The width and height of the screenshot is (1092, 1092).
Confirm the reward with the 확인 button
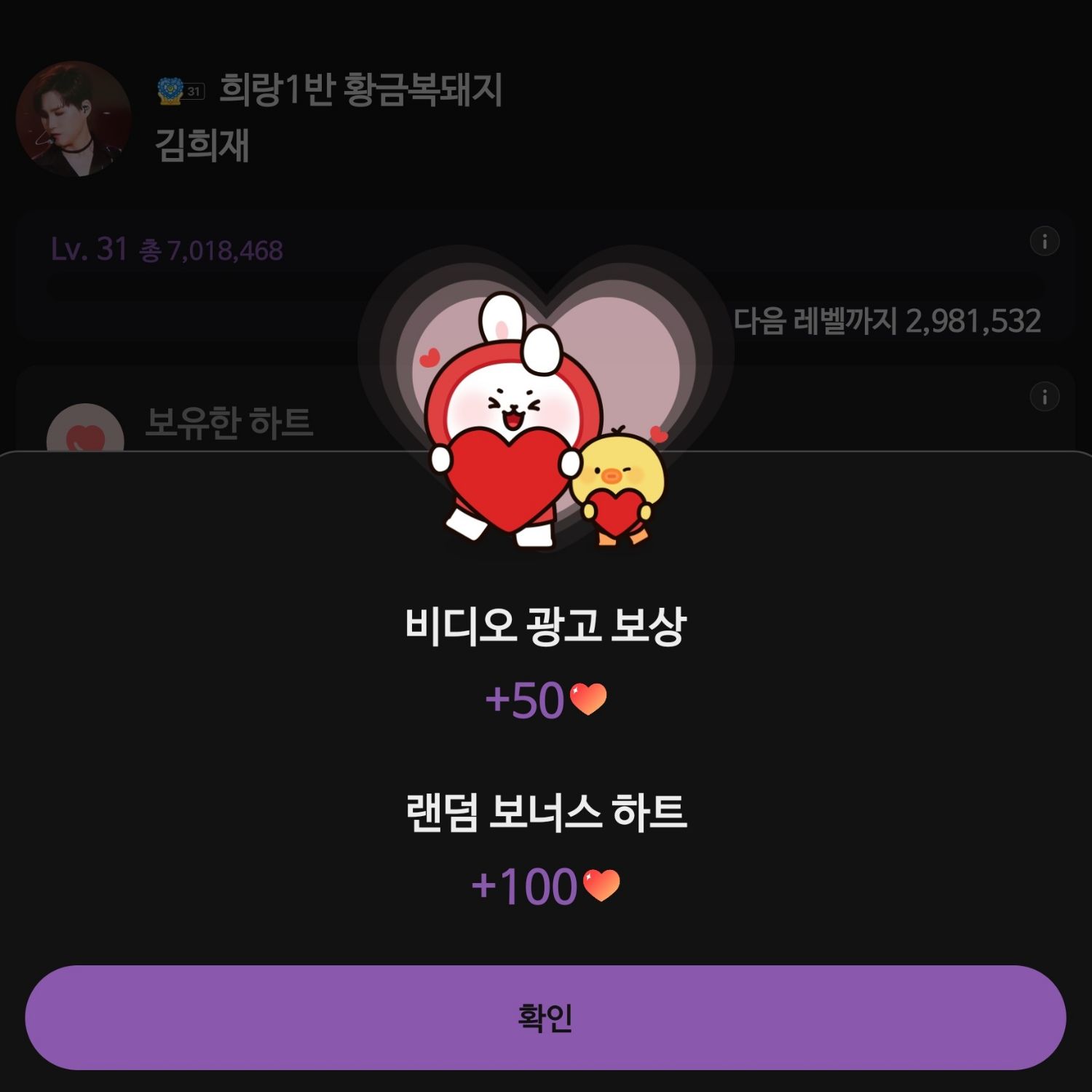point(545,1017)
